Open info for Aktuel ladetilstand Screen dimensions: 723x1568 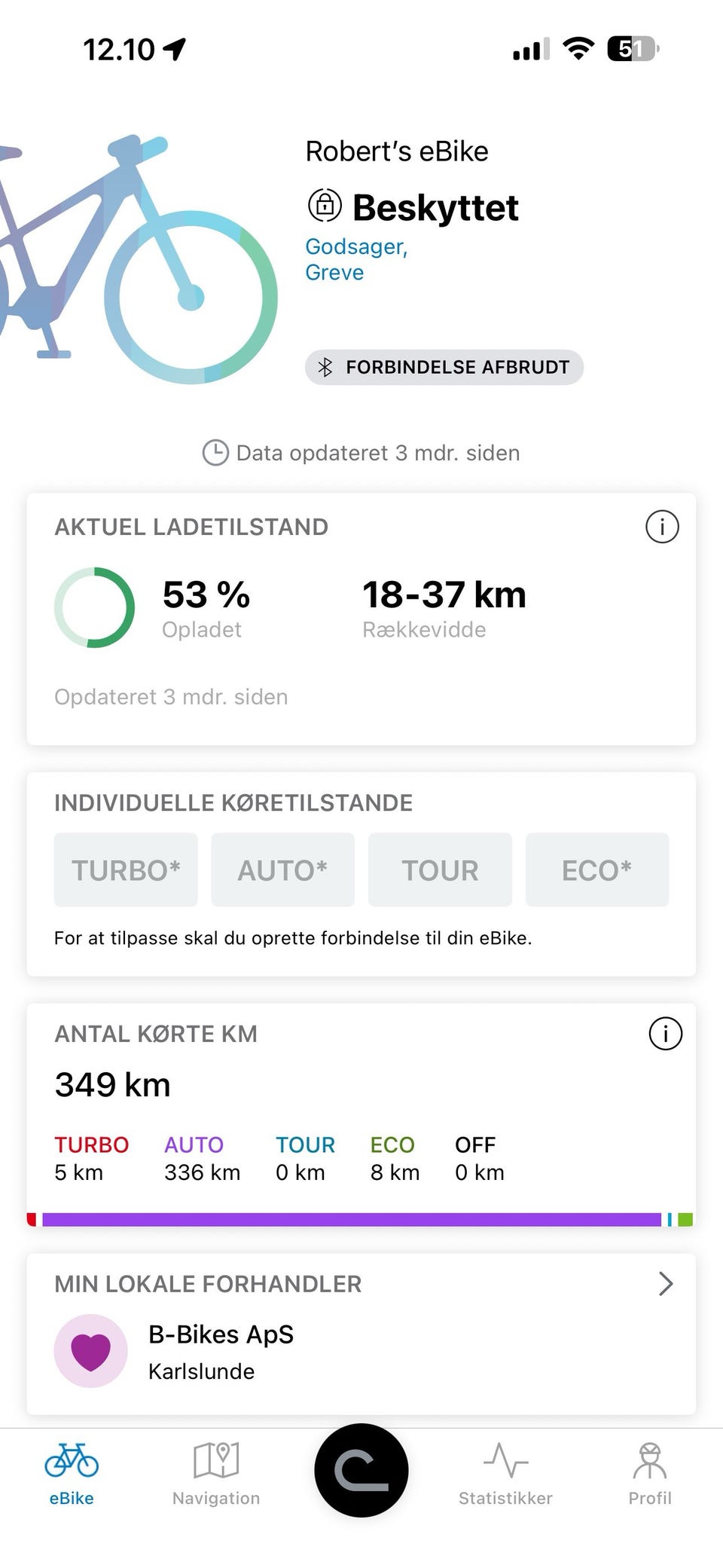click(x=662, y=527)
